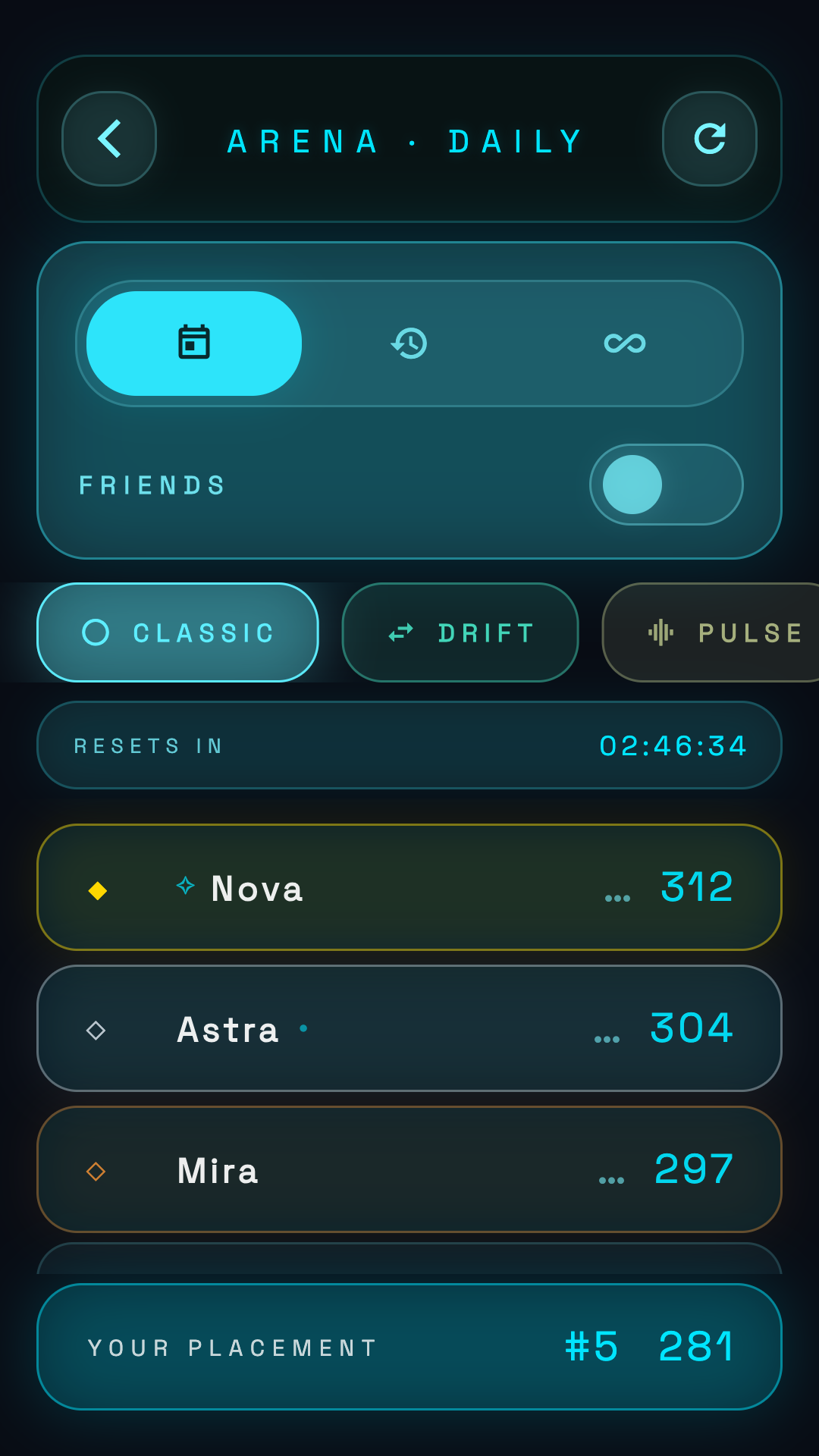Switch to the history clock segment

click(409, 344)
